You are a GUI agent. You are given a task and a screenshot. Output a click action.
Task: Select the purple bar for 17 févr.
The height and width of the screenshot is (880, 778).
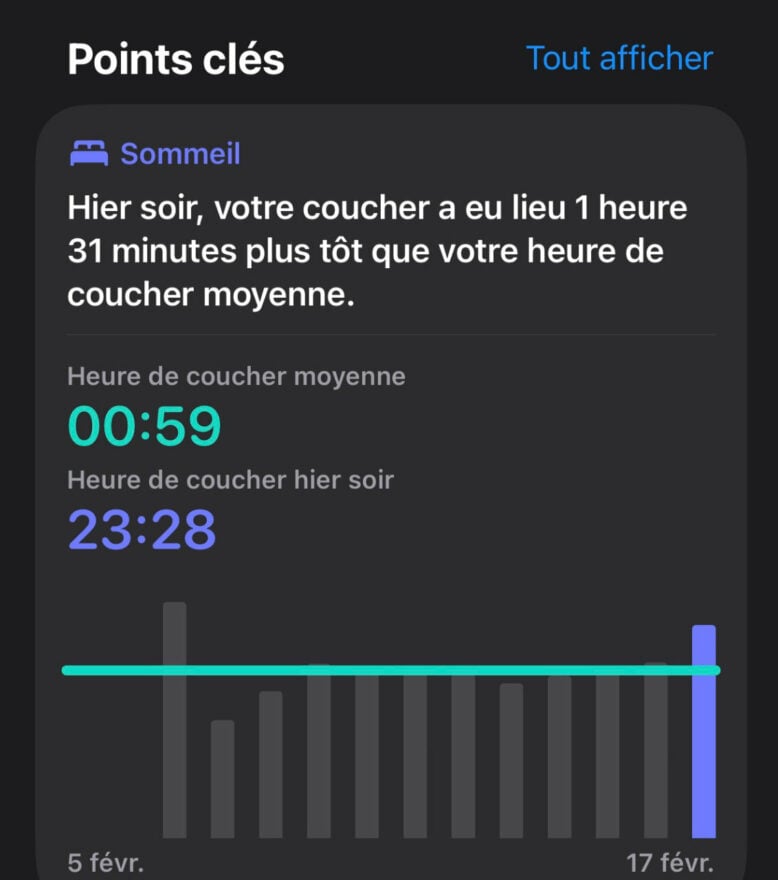(x=705, y=730)
